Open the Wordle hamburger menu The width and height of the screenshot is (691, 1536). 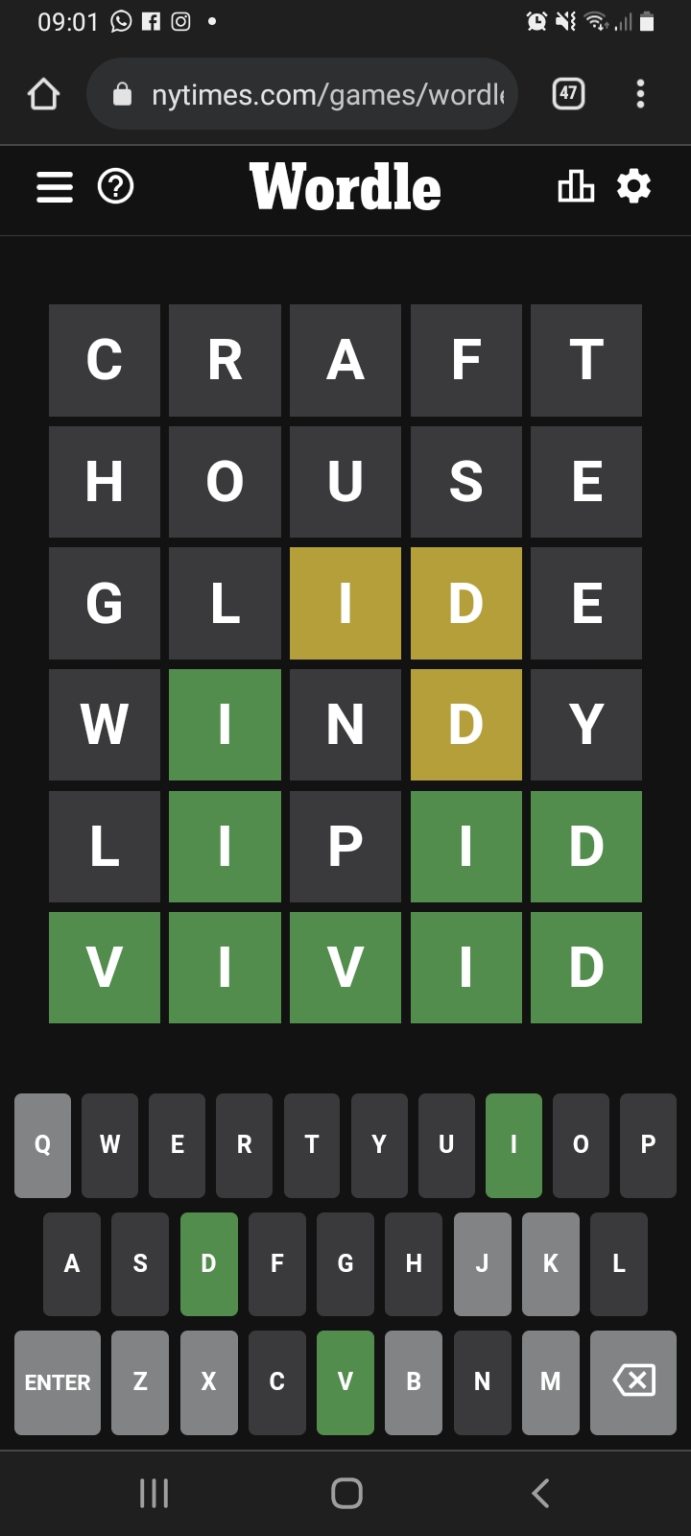[x=55, y=187]
